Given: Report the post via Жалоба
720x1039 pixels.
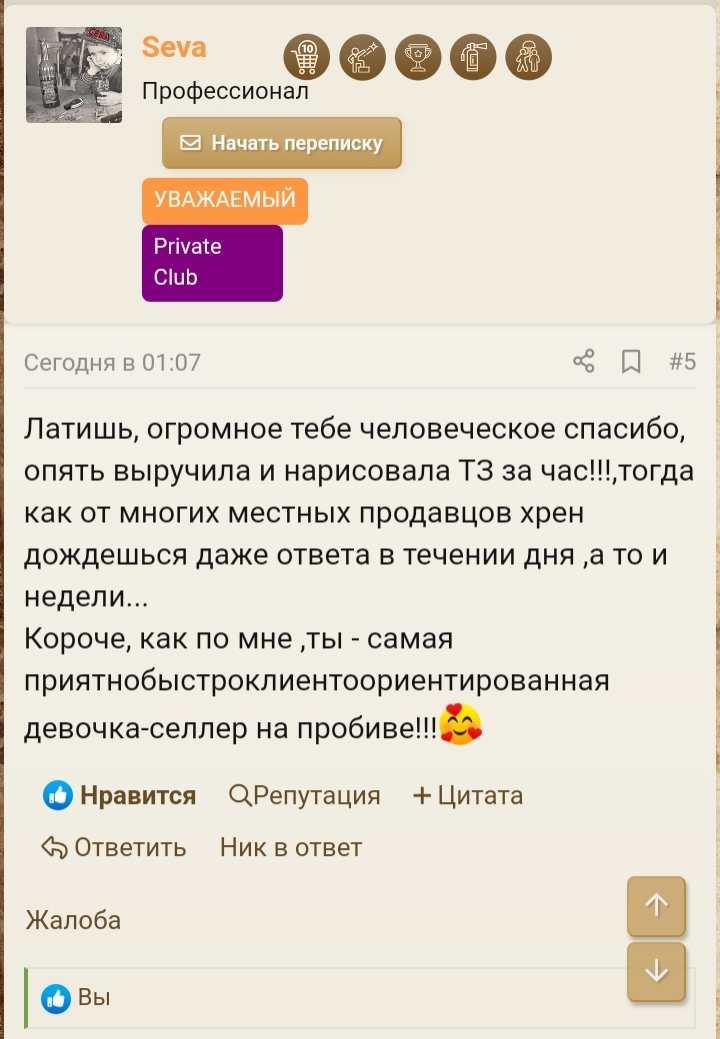Looking at the screenshot, I should [73, 919].
